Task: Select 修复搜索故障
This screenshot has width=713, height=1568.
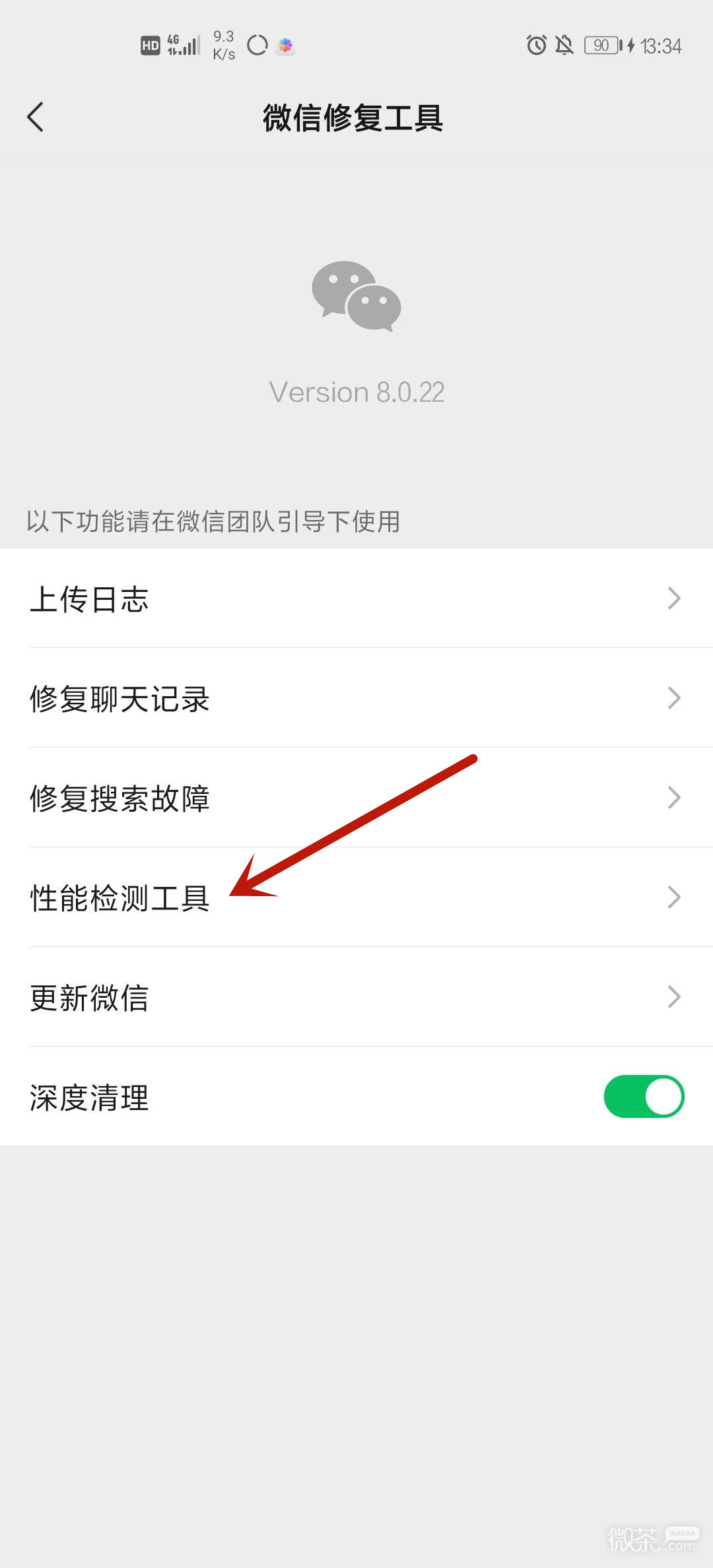Action: [x=356, y=798]
